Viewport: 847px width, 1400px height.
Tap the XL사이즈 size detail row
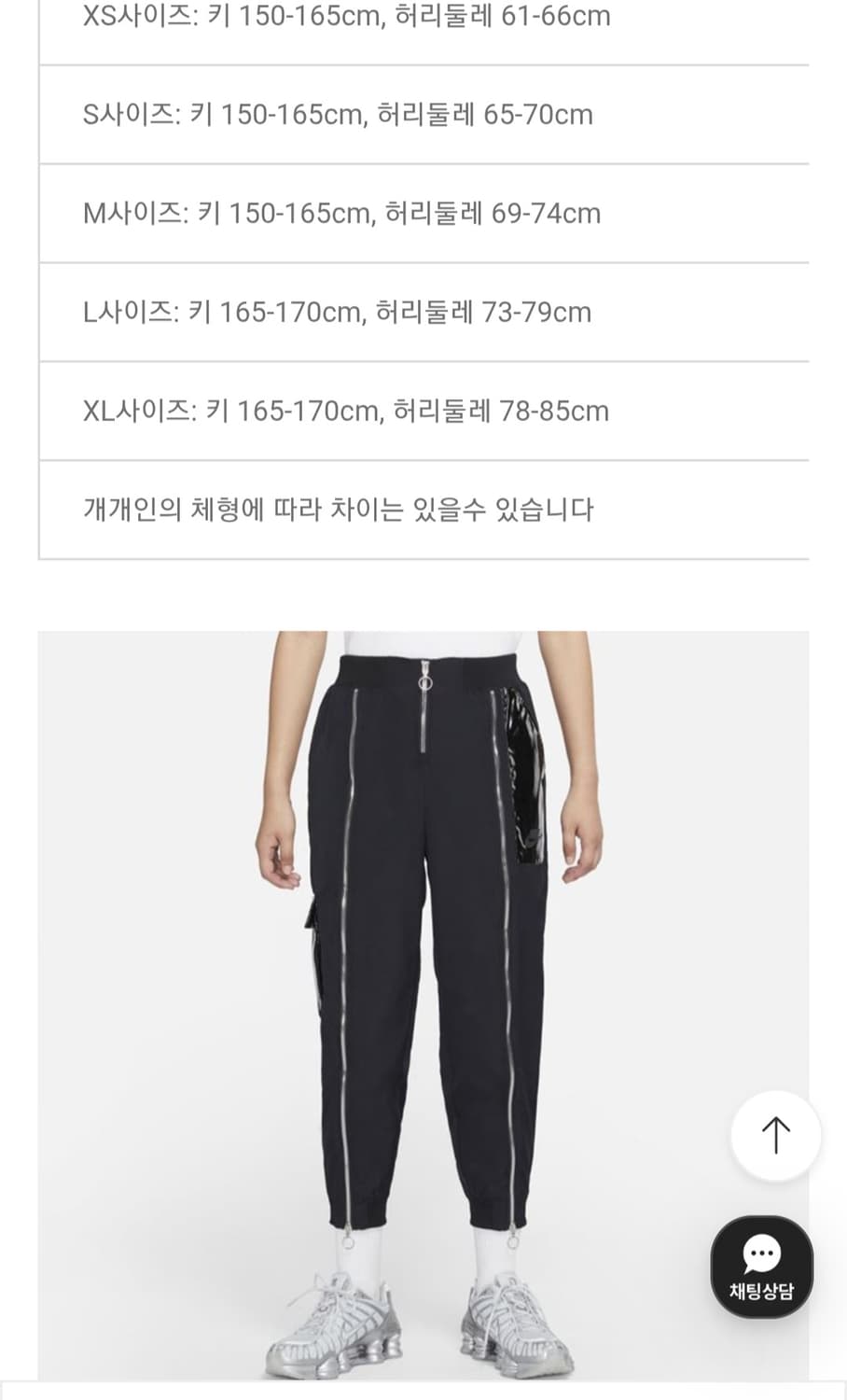343,411
